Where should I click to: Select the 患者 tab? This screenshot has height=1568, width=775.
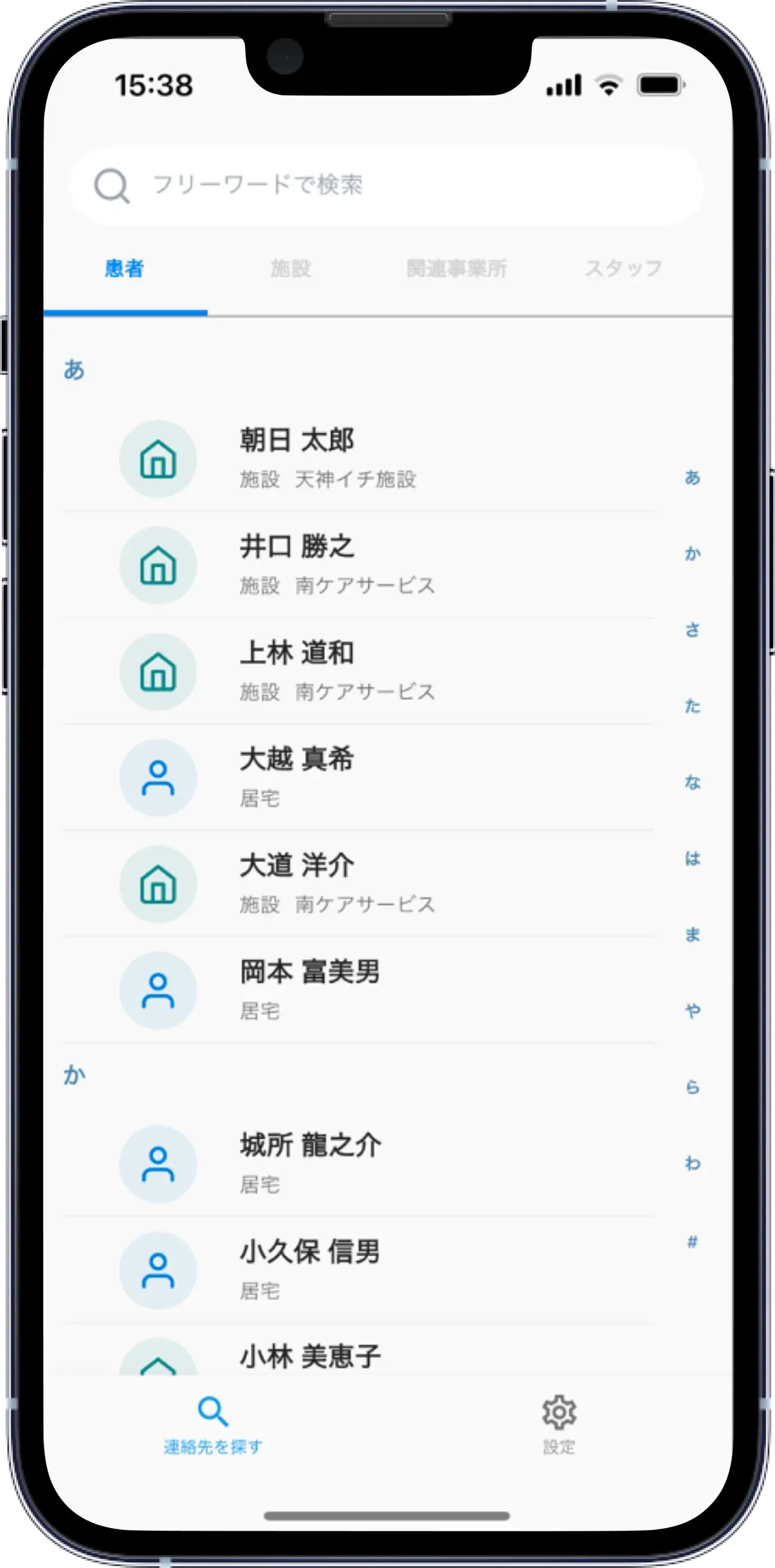click(125, 269)
